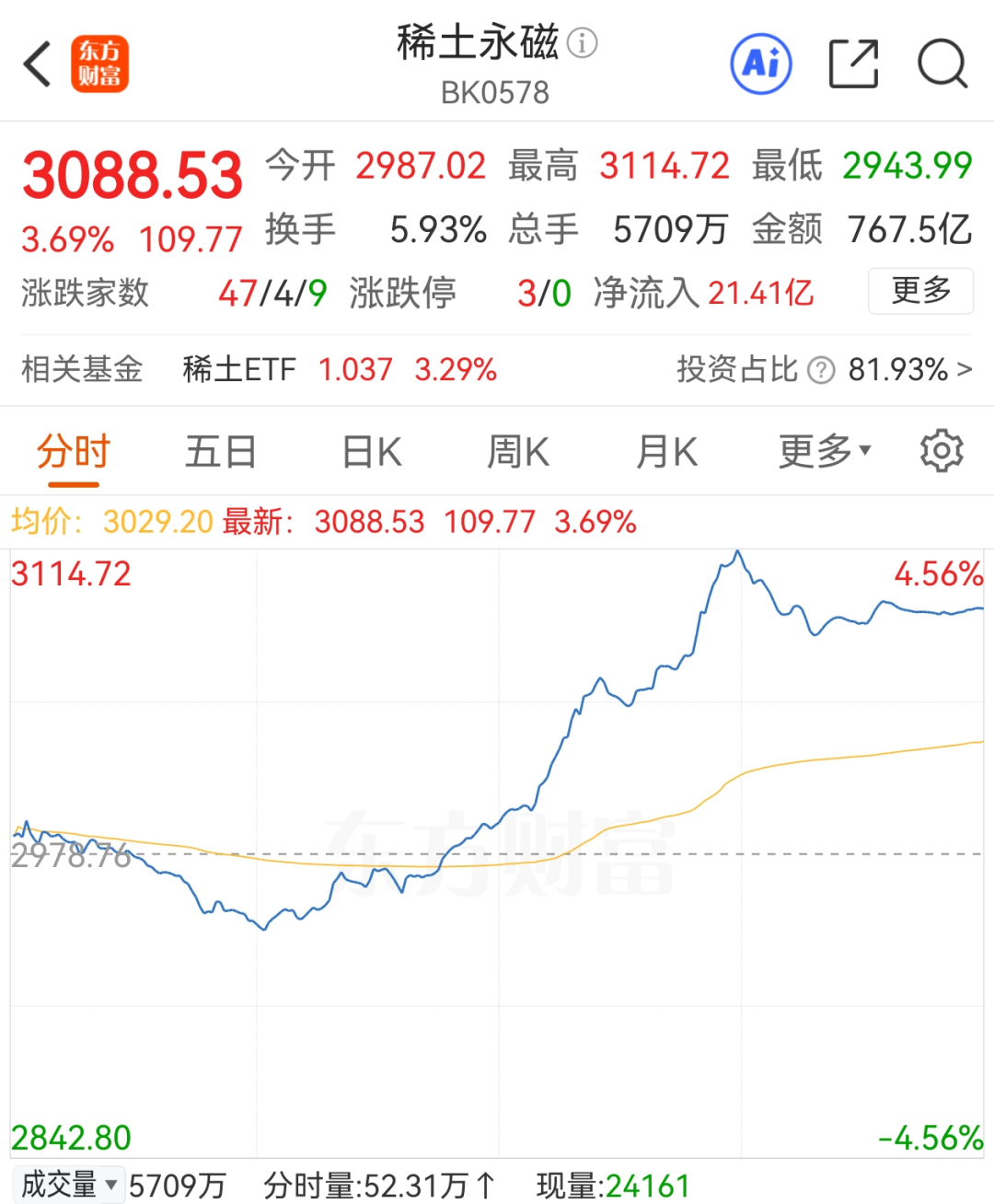Go back using the top-left arrow
Image resolution: width=994 pixels, height=1204 pixels.
[x=38, y=64]
